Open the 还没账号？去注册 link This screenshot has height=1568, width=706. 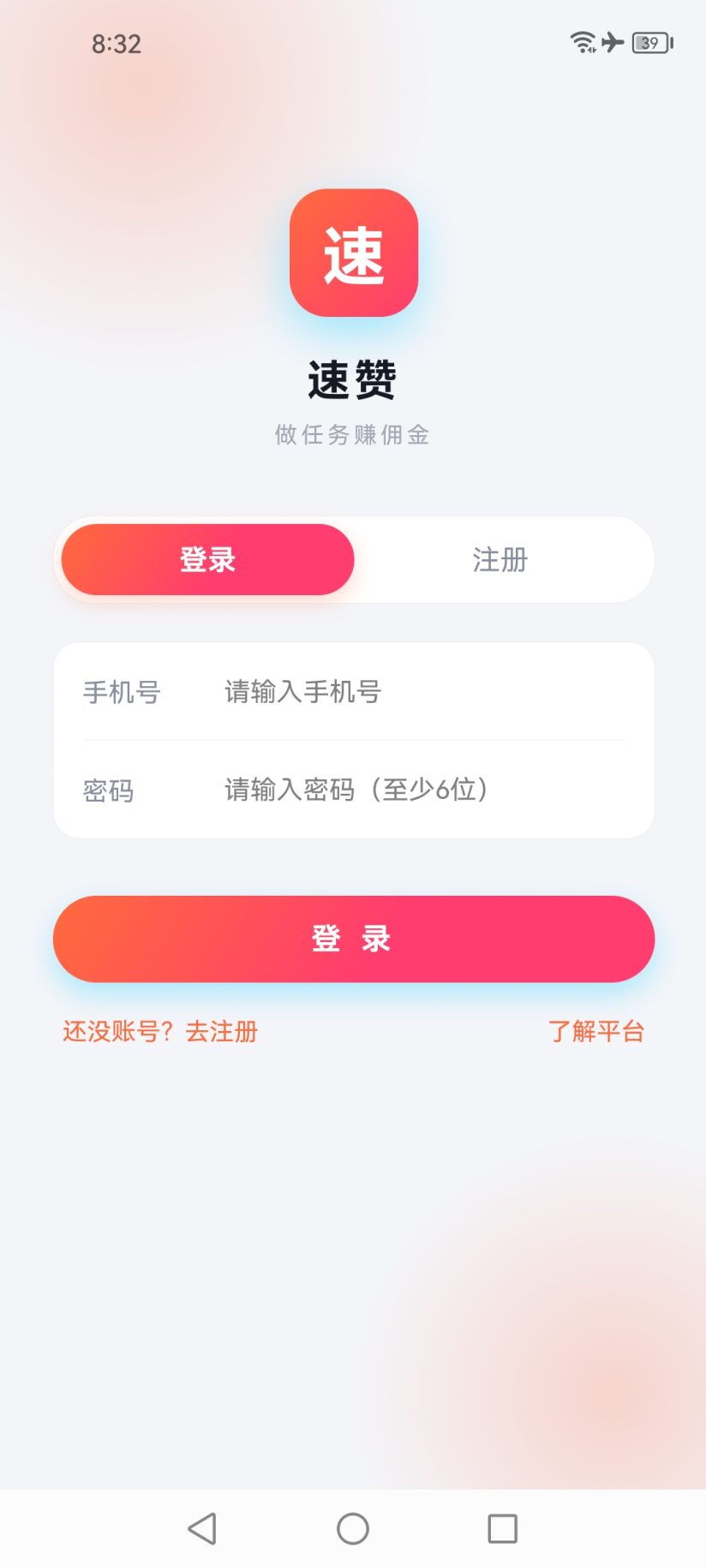[x=160, y=1031]
